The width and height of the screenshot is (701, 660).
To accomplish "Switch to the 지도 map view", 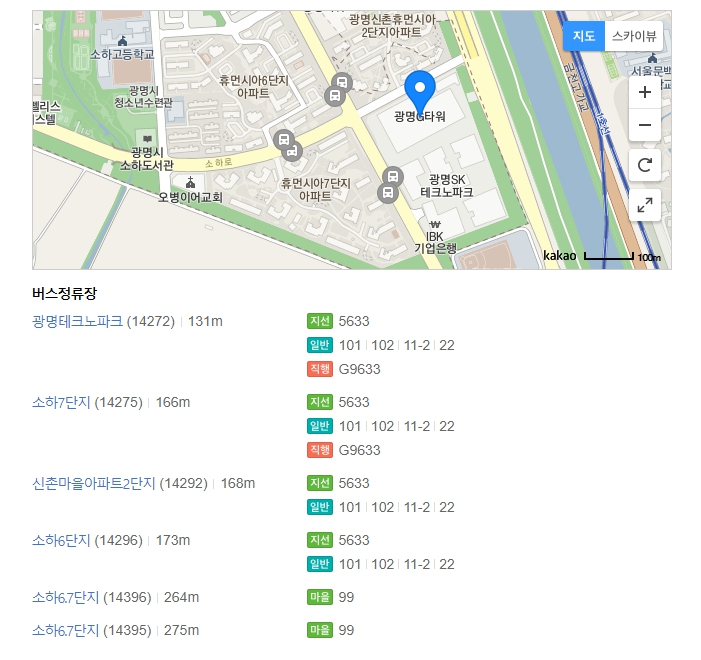I will click(584, 36).
